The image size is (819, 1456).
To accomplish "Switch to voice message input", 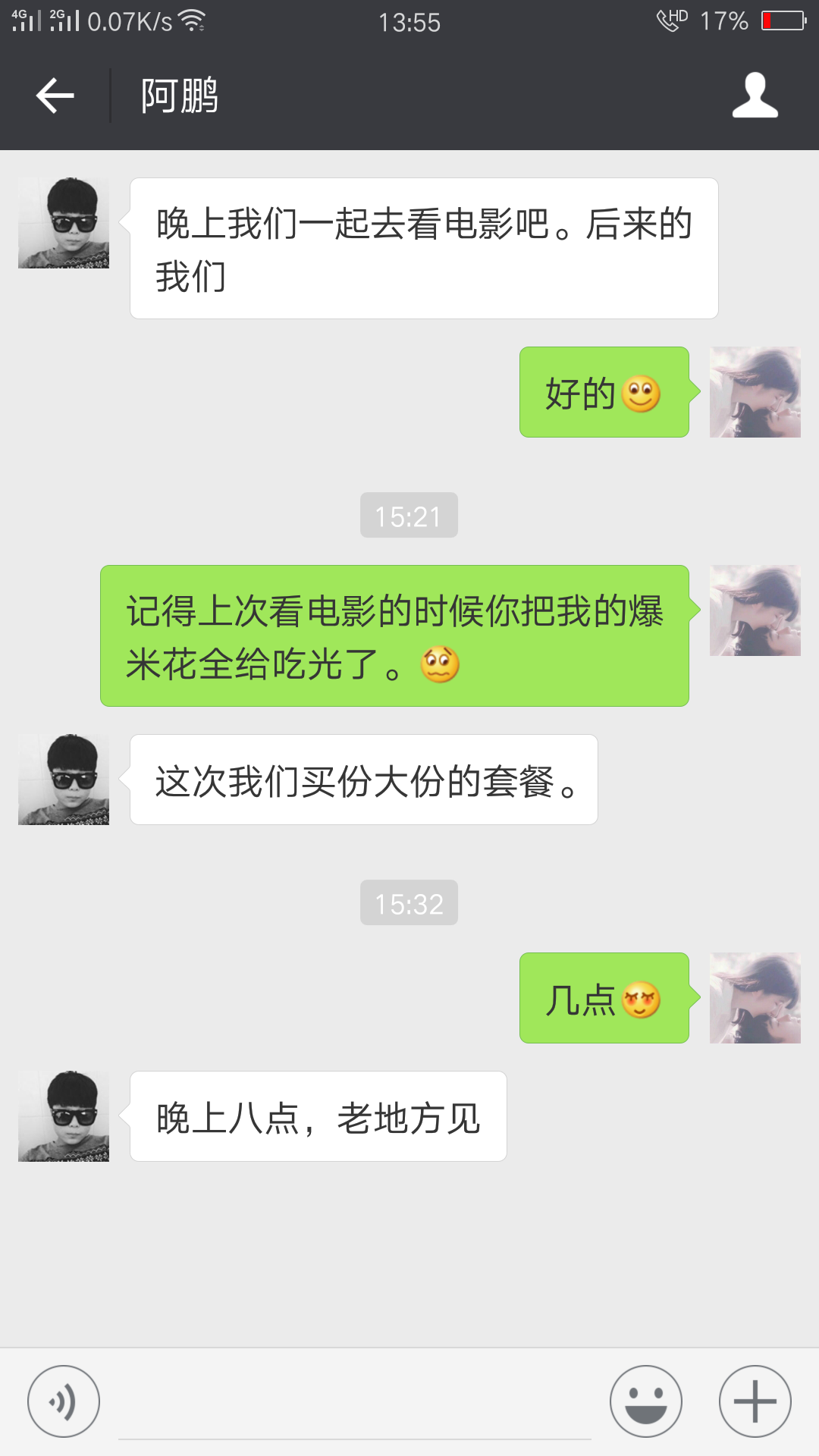I will [64, 1401].
